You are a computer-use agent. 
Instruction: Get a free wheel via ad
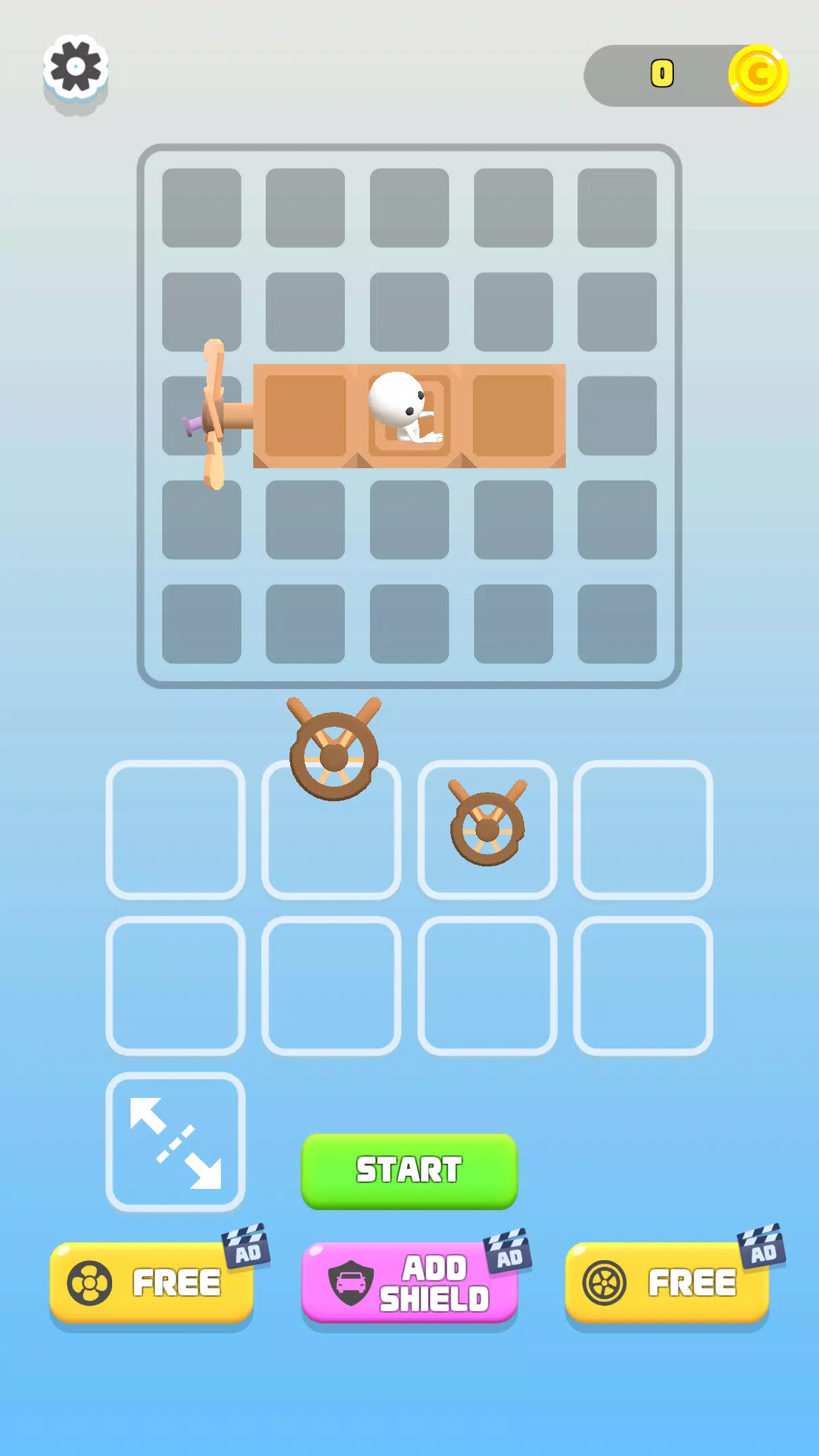[667, 1283]
